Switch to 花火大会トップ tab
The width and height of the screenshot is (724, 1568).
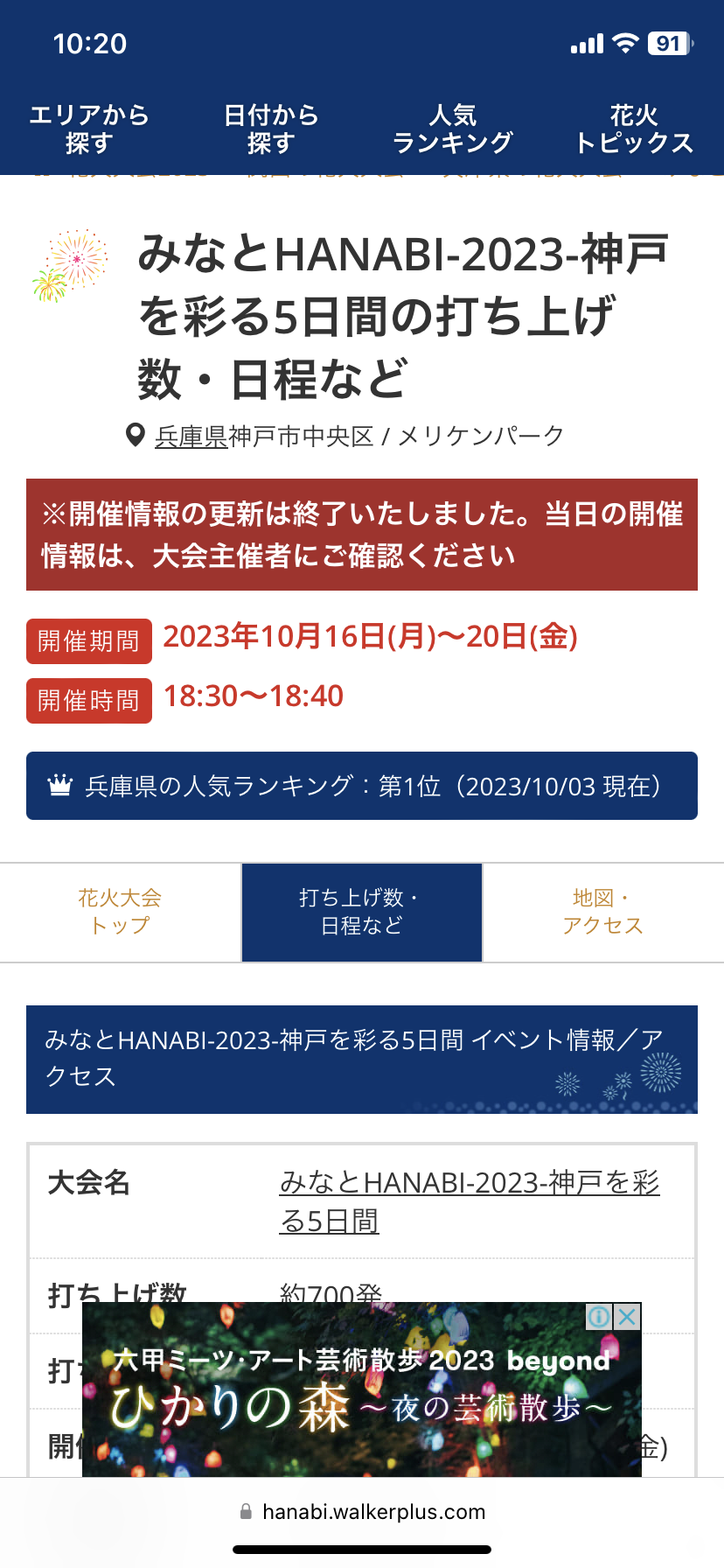click(120, 912)
